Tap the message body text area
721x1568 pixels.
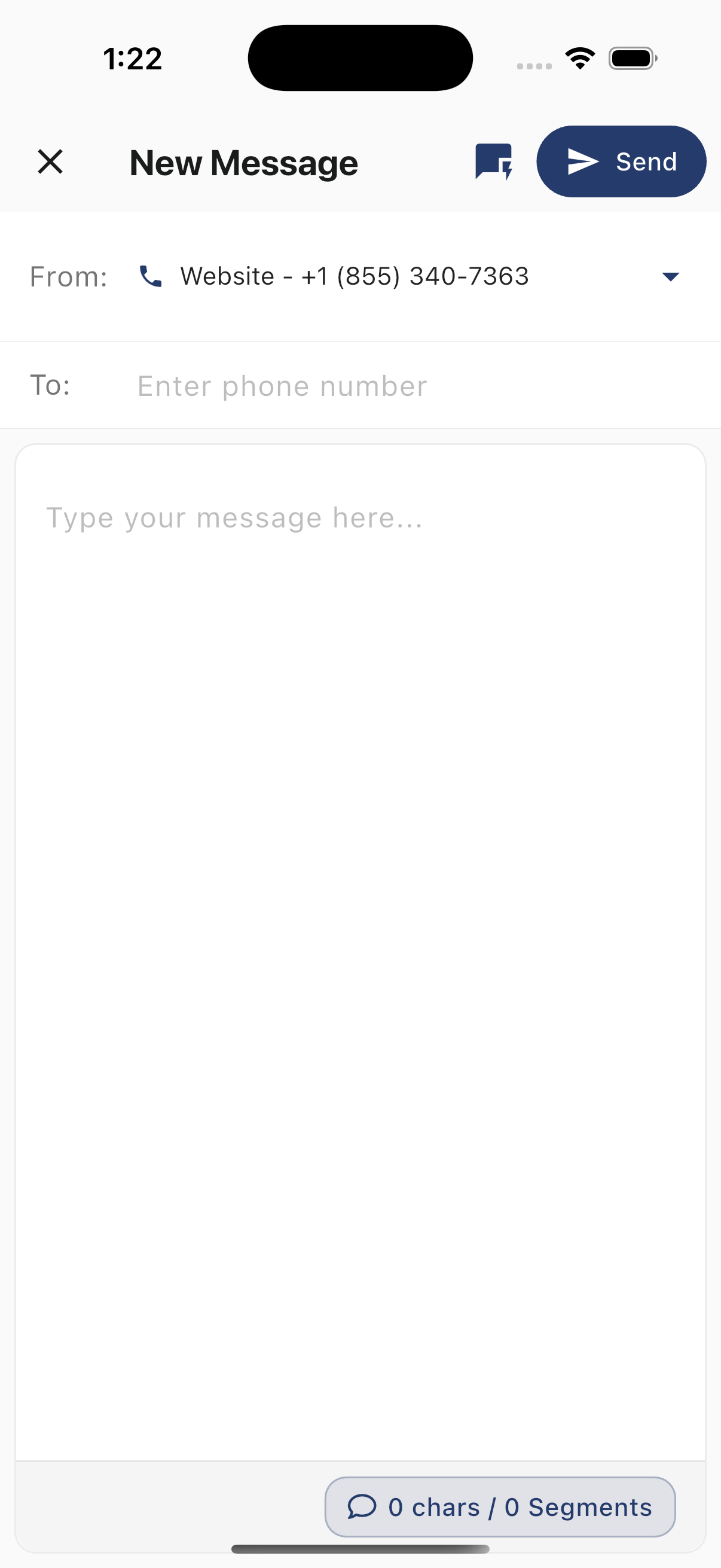(360, 913)
